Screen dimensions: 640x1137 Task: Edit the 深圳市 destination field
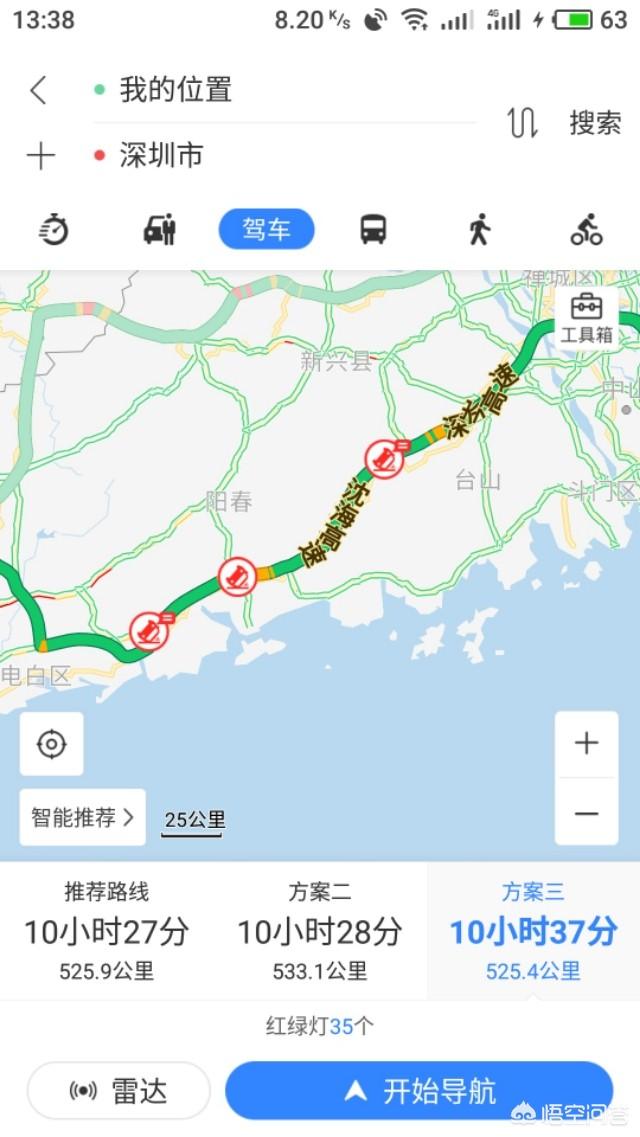[280, 156]
